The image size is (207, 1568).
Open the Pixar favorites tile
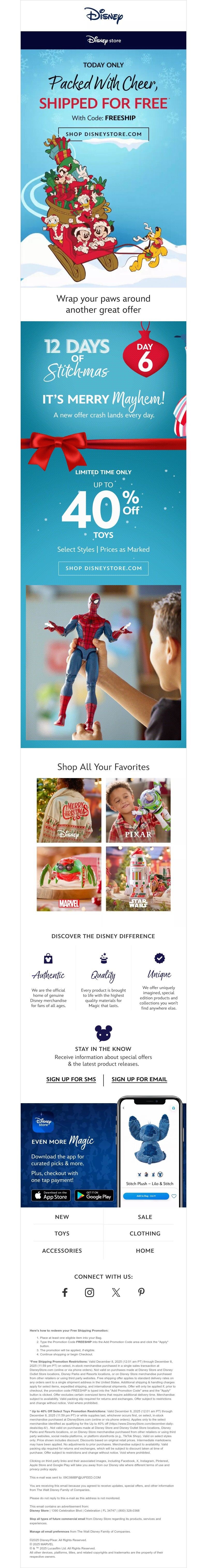tap(138, 810)
